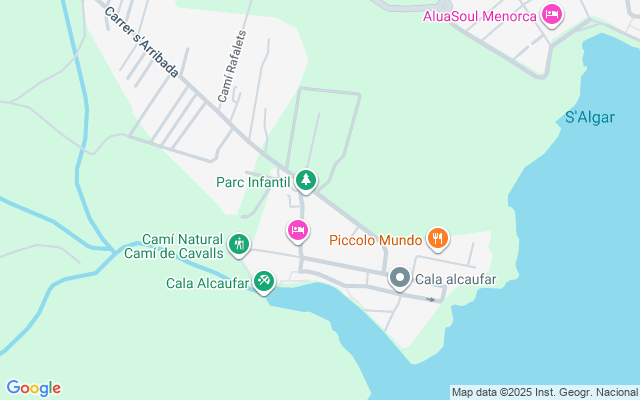
Task: Tap the Piccolo Mundo restaurant pin
Action: coord(437,238)
